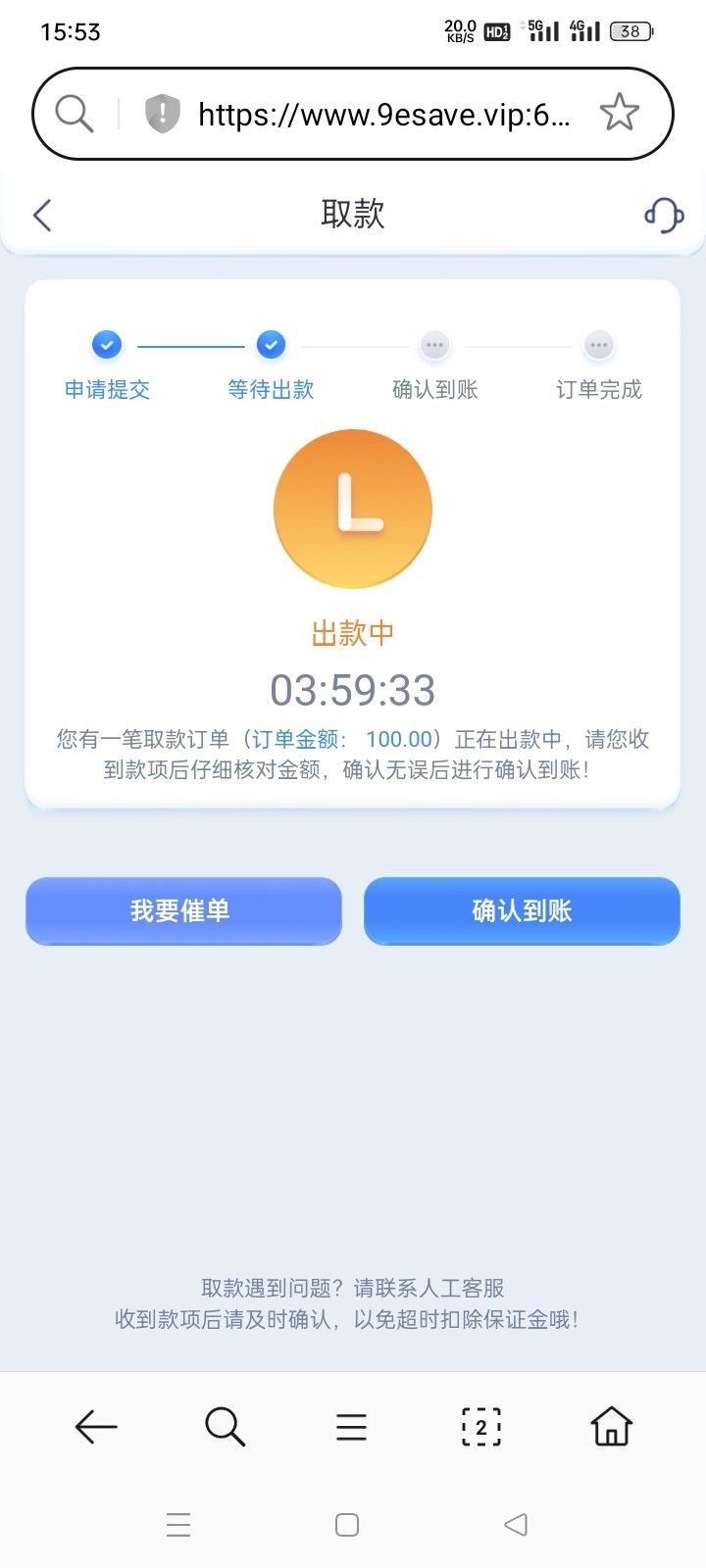The image size is (706, 1568).
Task: Go to the browser home page
Action: tap(611, 1427)
